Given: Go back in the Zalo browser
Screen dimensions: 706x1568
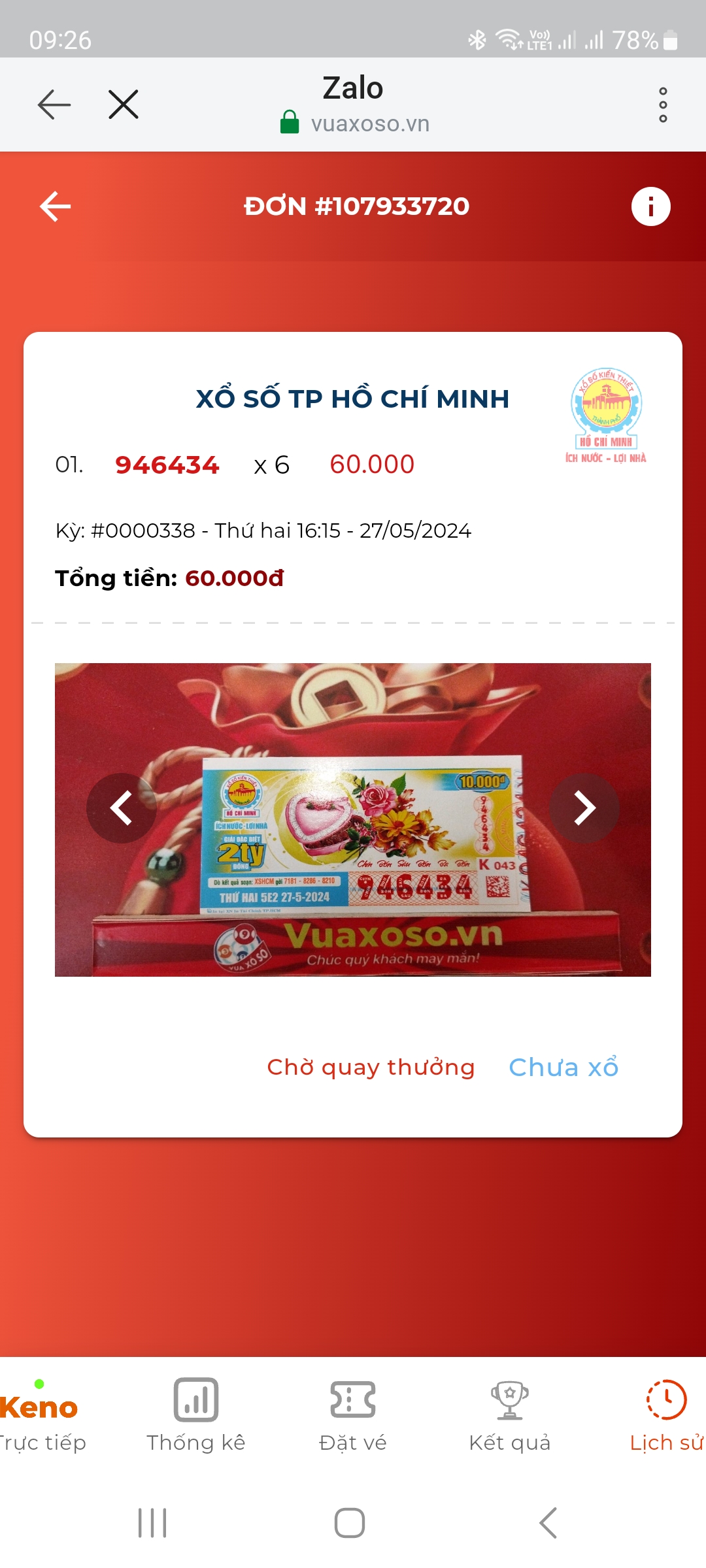Looking at the screenshot, I should pyautogui.click(x=54, y=105).
